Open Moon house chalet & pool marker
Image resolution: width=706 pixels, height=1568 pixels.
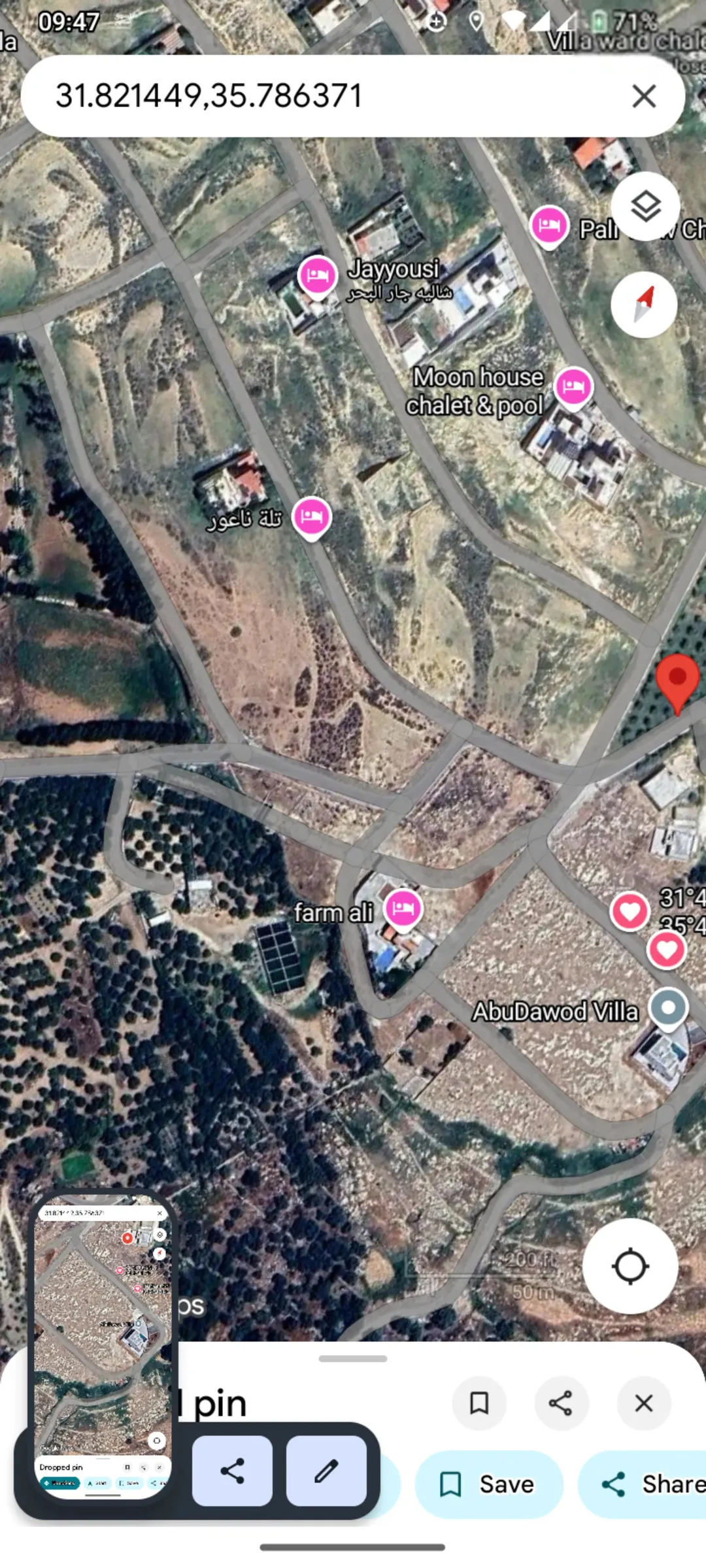coord(573,388)
